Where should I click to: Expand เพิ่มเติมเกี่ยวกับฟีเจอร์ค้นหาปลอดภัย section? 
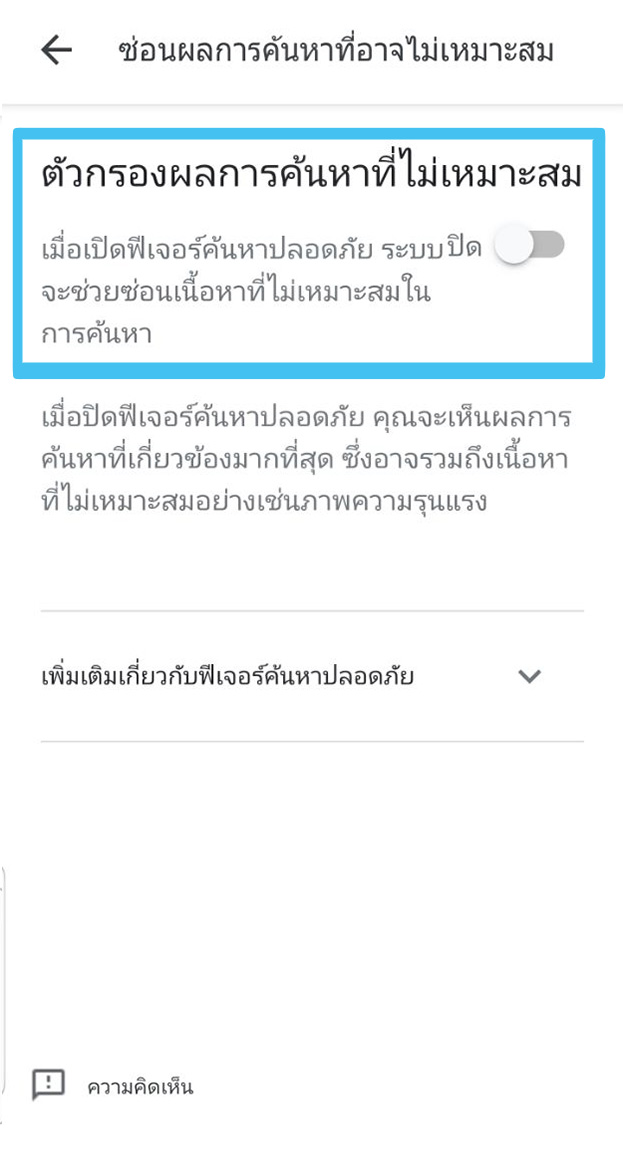[529, 676]
